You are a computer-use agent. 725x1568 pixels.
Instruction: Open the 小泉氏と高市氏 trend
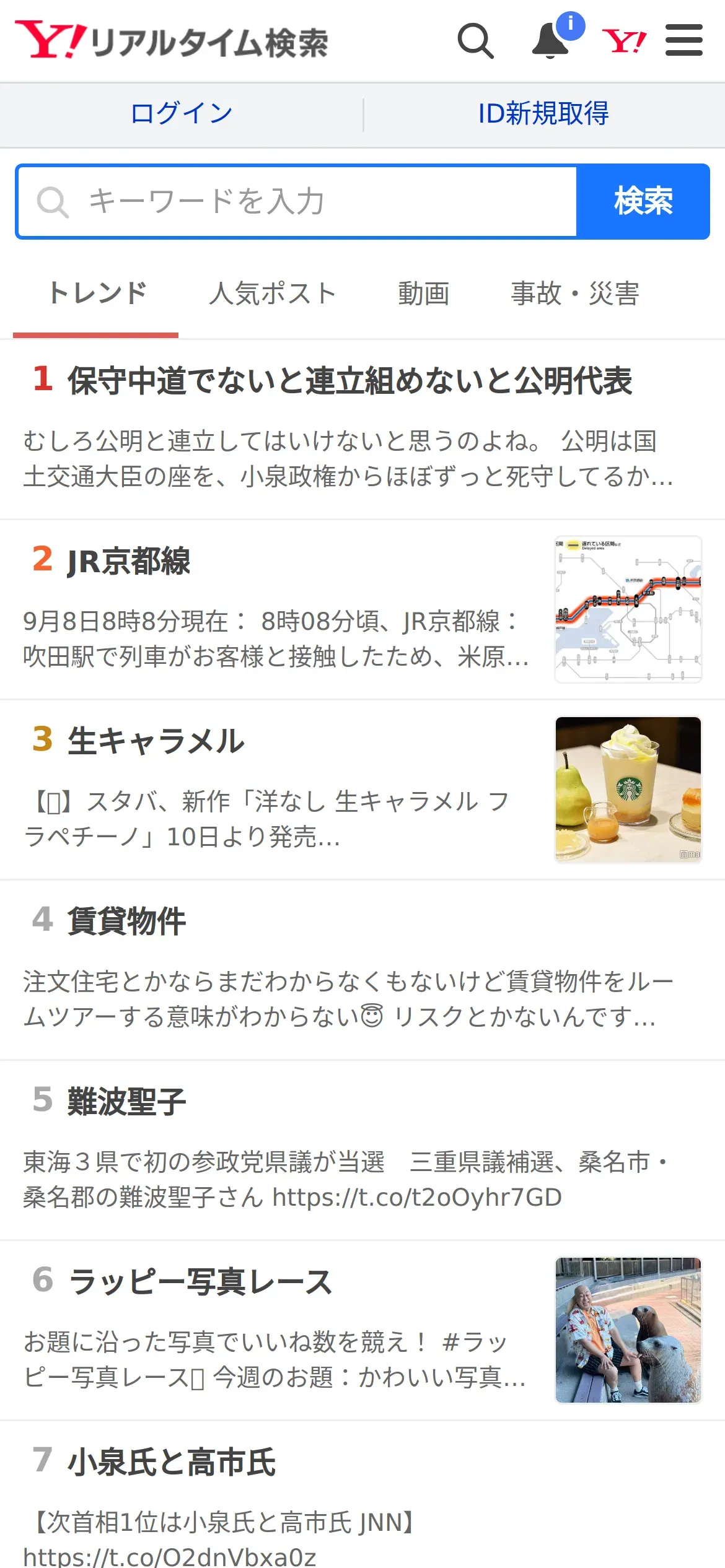click(172, 1462)
